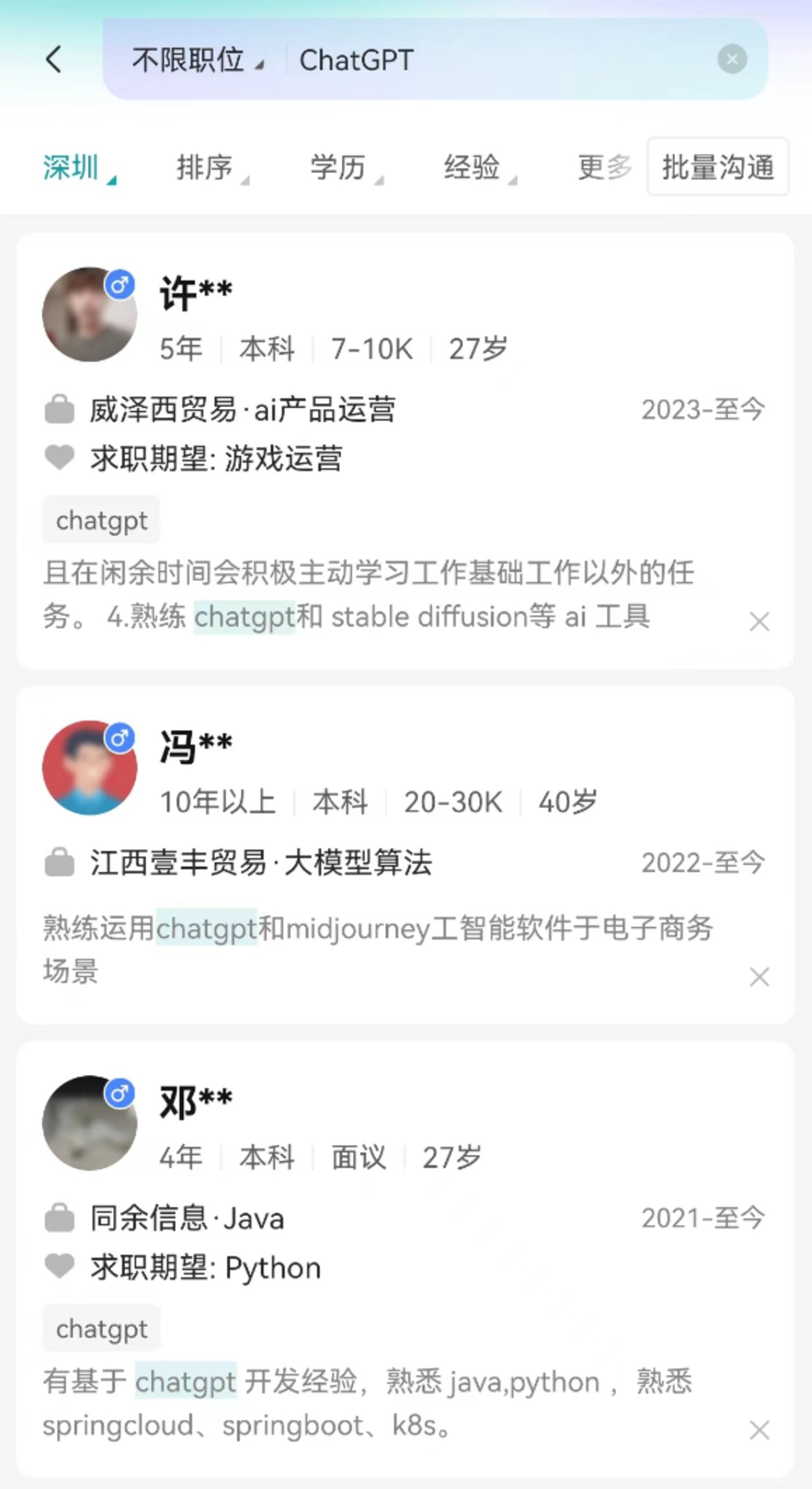Dismiss the 冯** candidate card
Image resolution: width=812 pixels, height=1489 pixels.
coord(760,977)
